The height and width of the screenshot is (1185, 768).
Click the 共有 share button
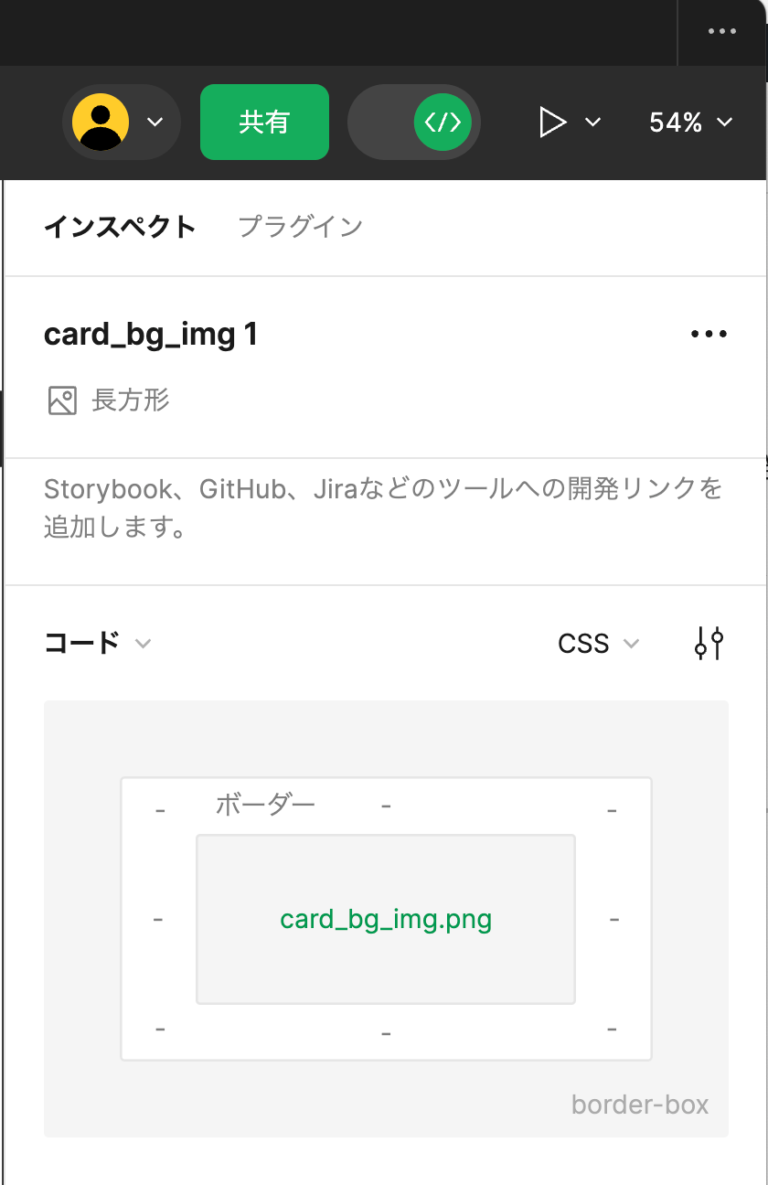tap(264, 122)
